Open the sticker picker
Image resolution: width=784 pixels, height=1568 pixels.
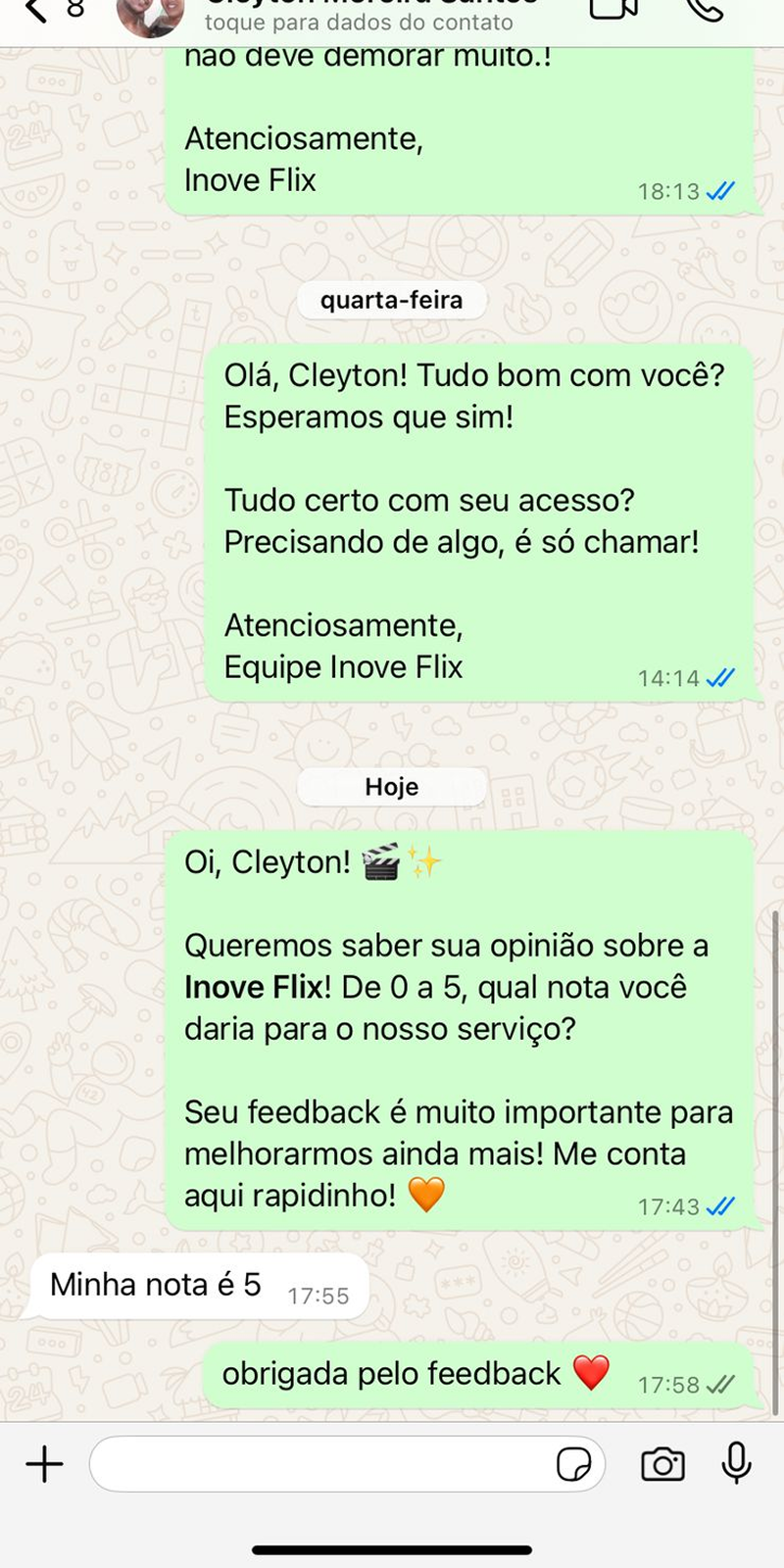tap(573, 1464)
